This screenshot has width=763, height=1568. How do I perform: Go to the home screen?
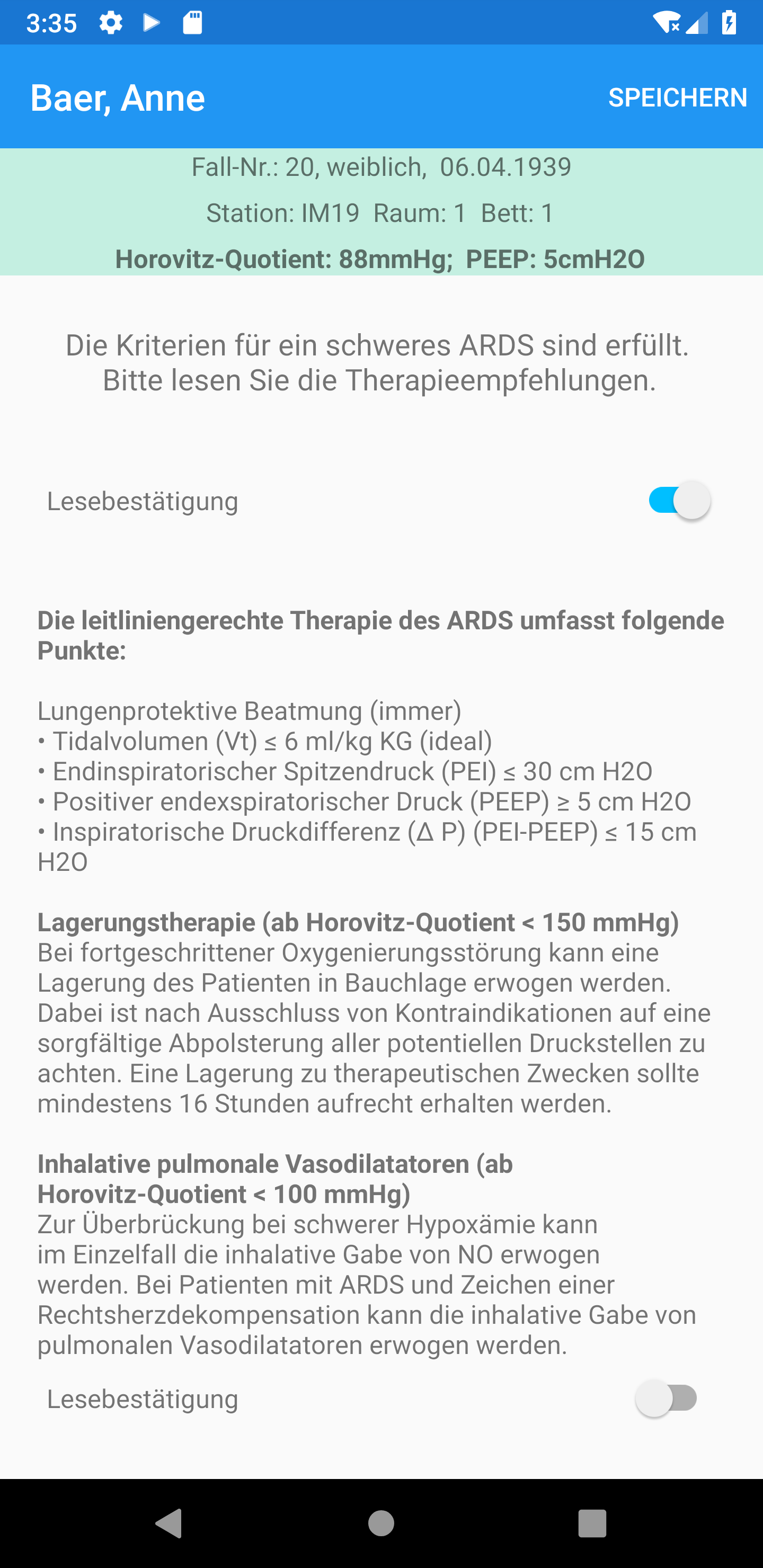click(x=381, y=1524)
